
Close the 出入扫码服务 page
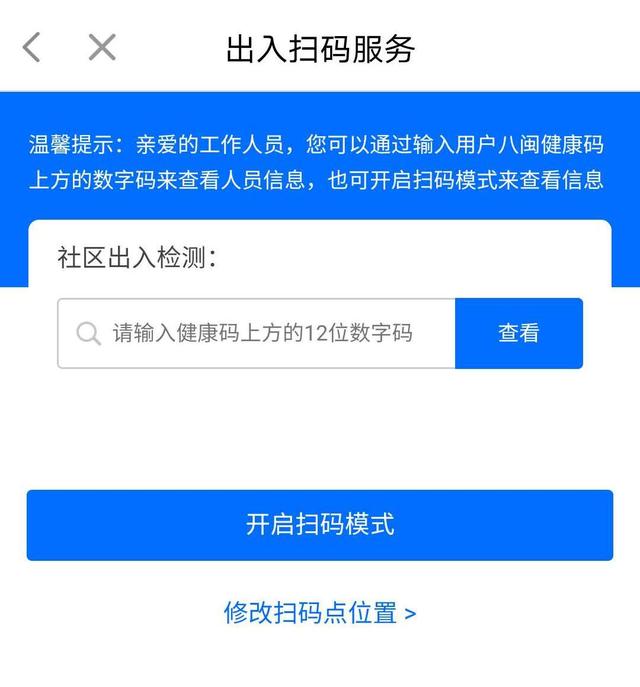102,47
